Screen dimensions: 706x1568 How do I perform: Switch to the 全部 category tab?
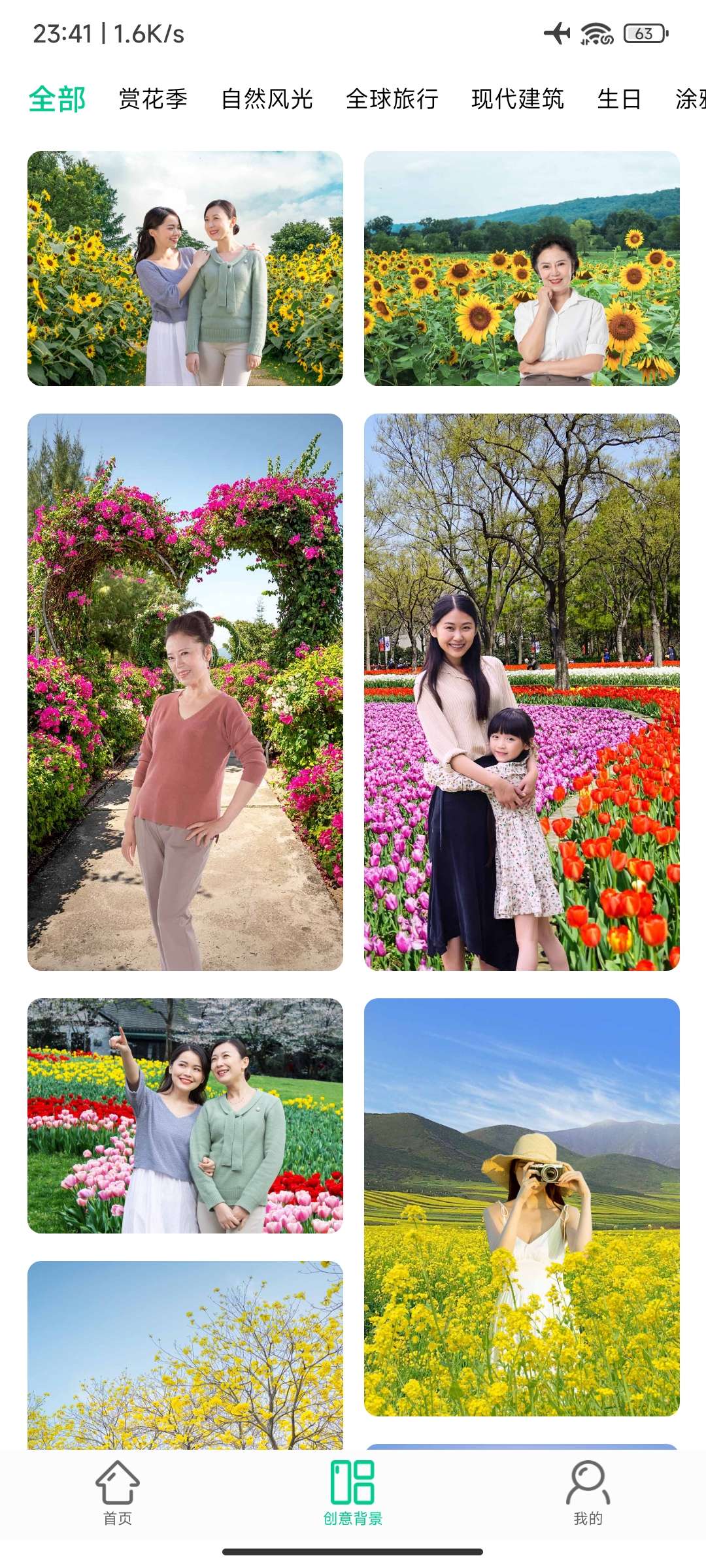click(x=58, y=99)
